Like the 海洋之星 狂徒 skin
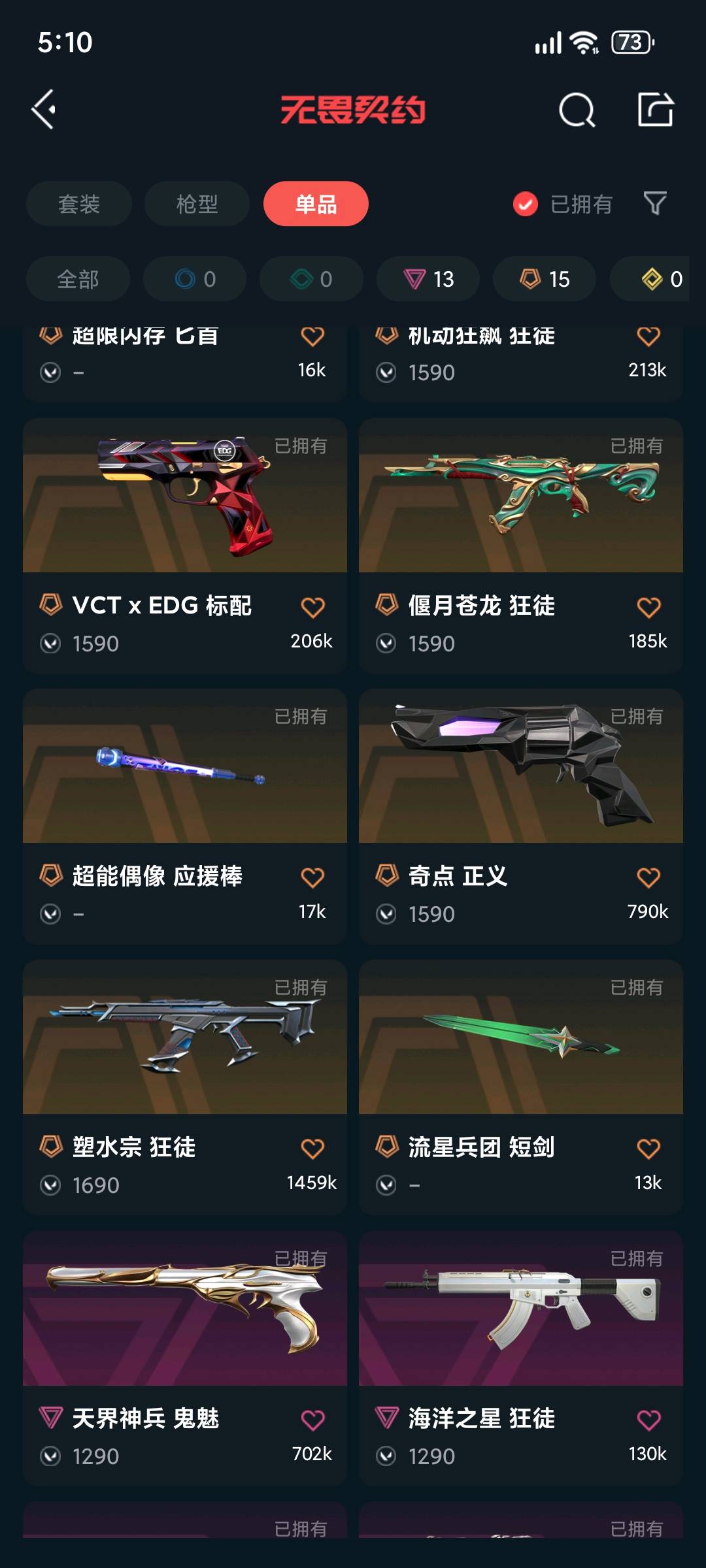This screenshot has height=1568, width=706. (x=648, y=1420)
